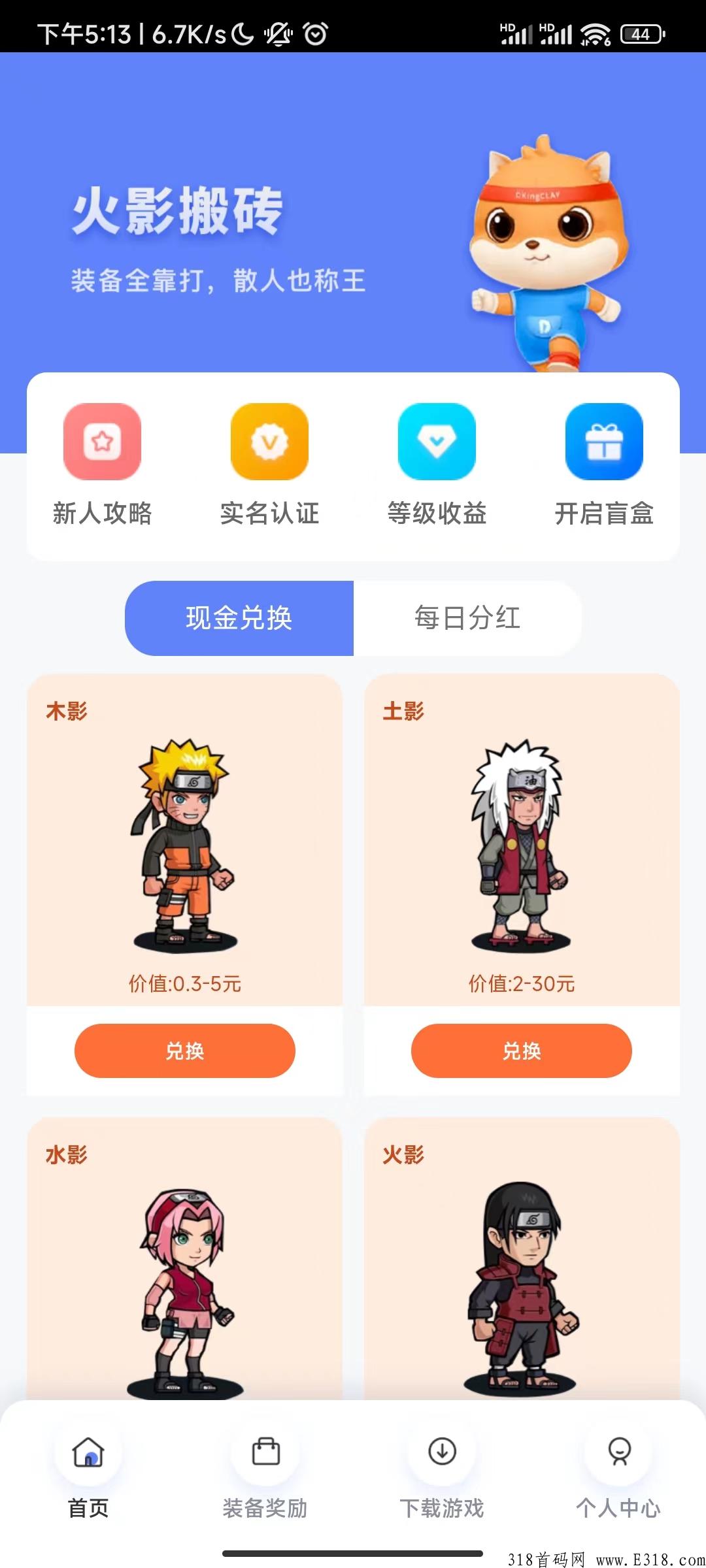Open the 新人攻略 shortcut

[102, 465]
